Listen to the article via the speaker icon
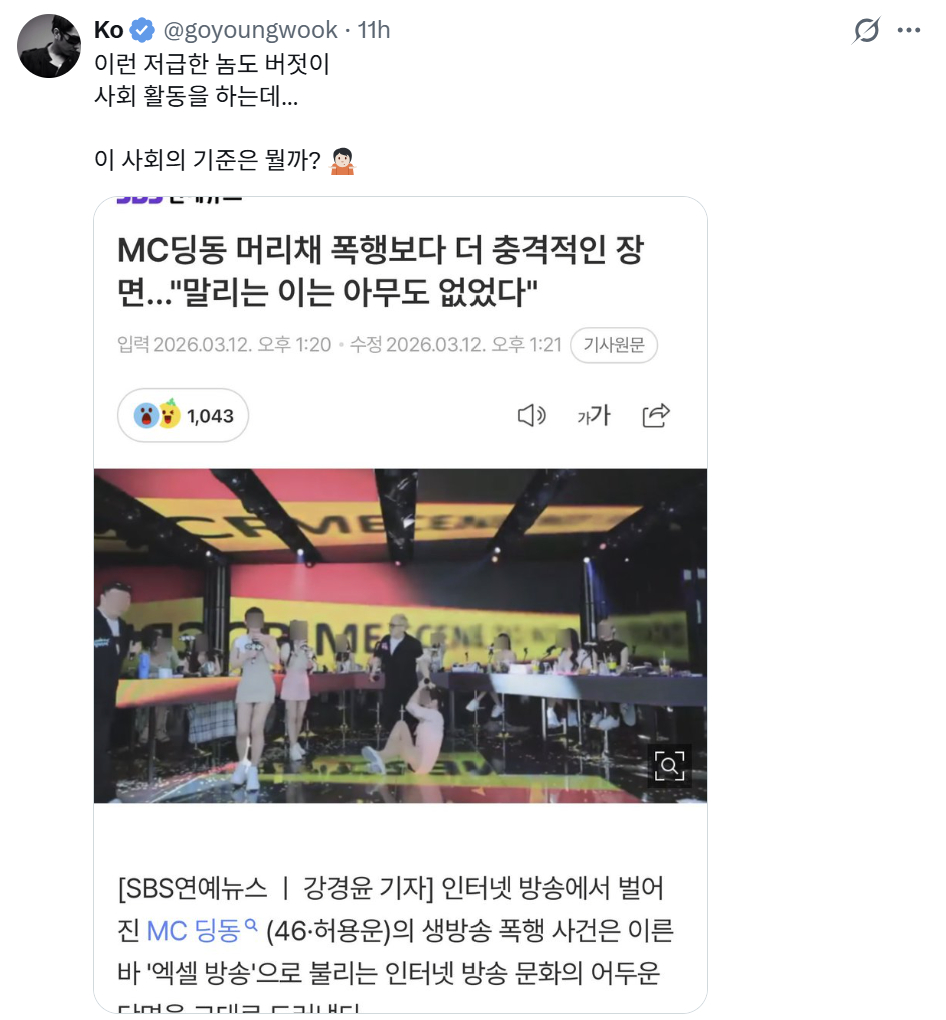Viewport: 946px width, 1020px height. pos(533,415)
